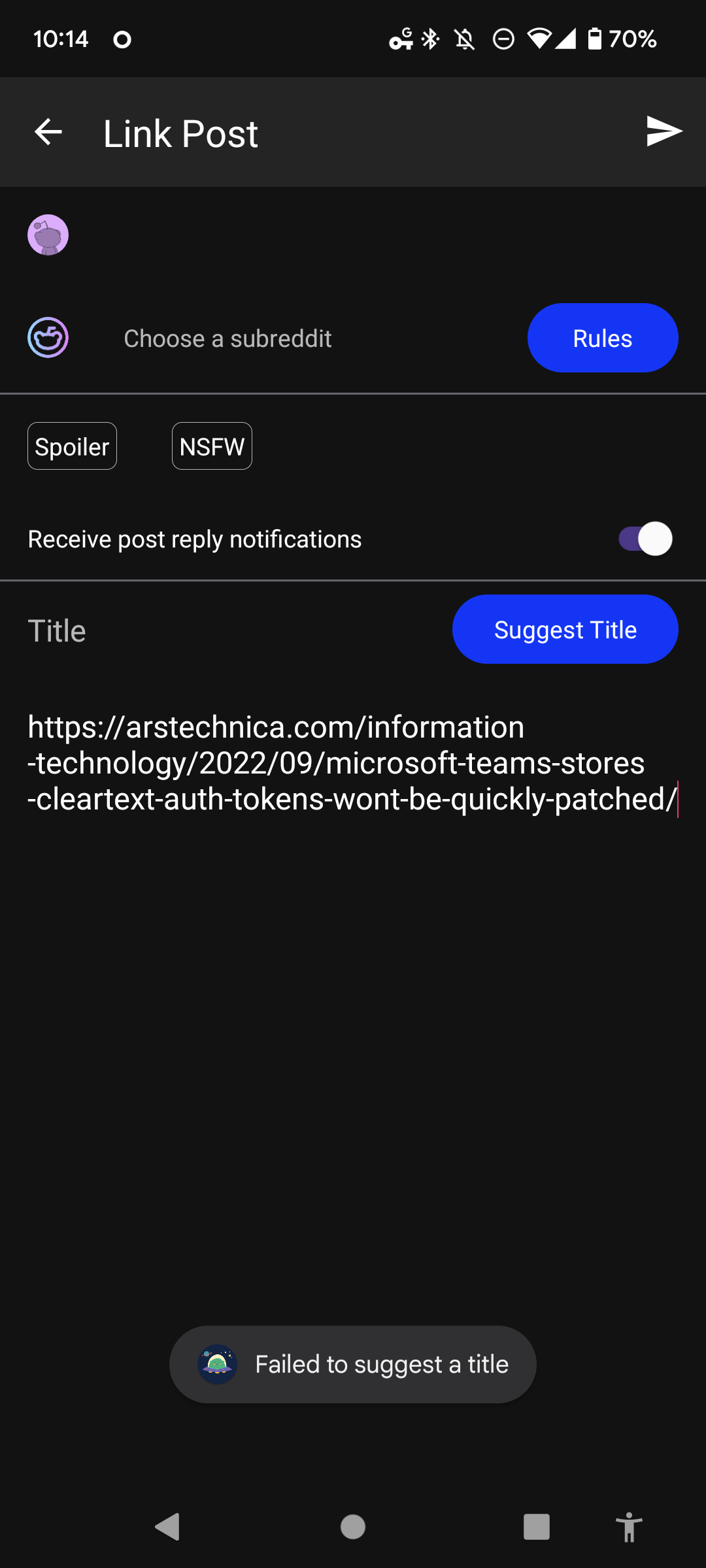The image size is (706, 1568).
Task: Request a suggested title
Action: [x=565, y=630]
